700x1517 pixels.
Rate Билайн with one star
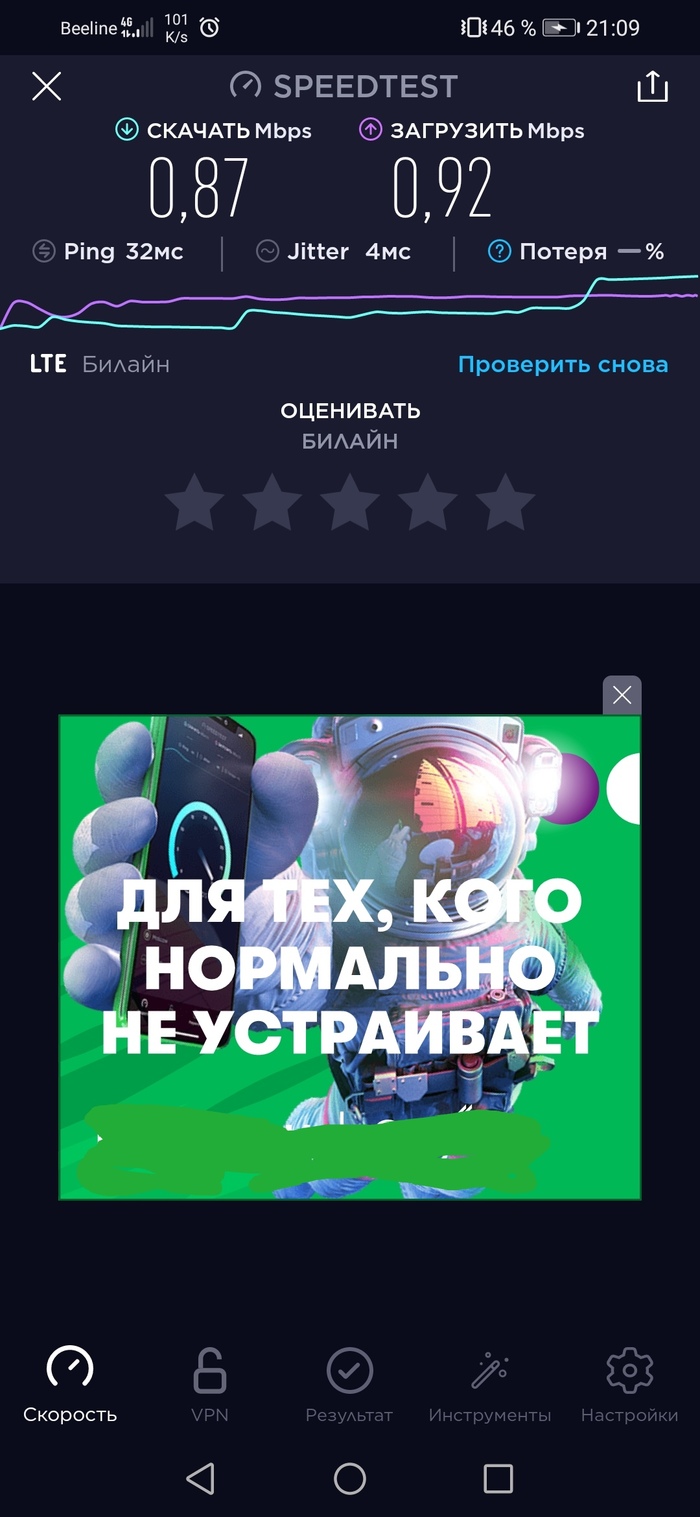click(194, 503)
